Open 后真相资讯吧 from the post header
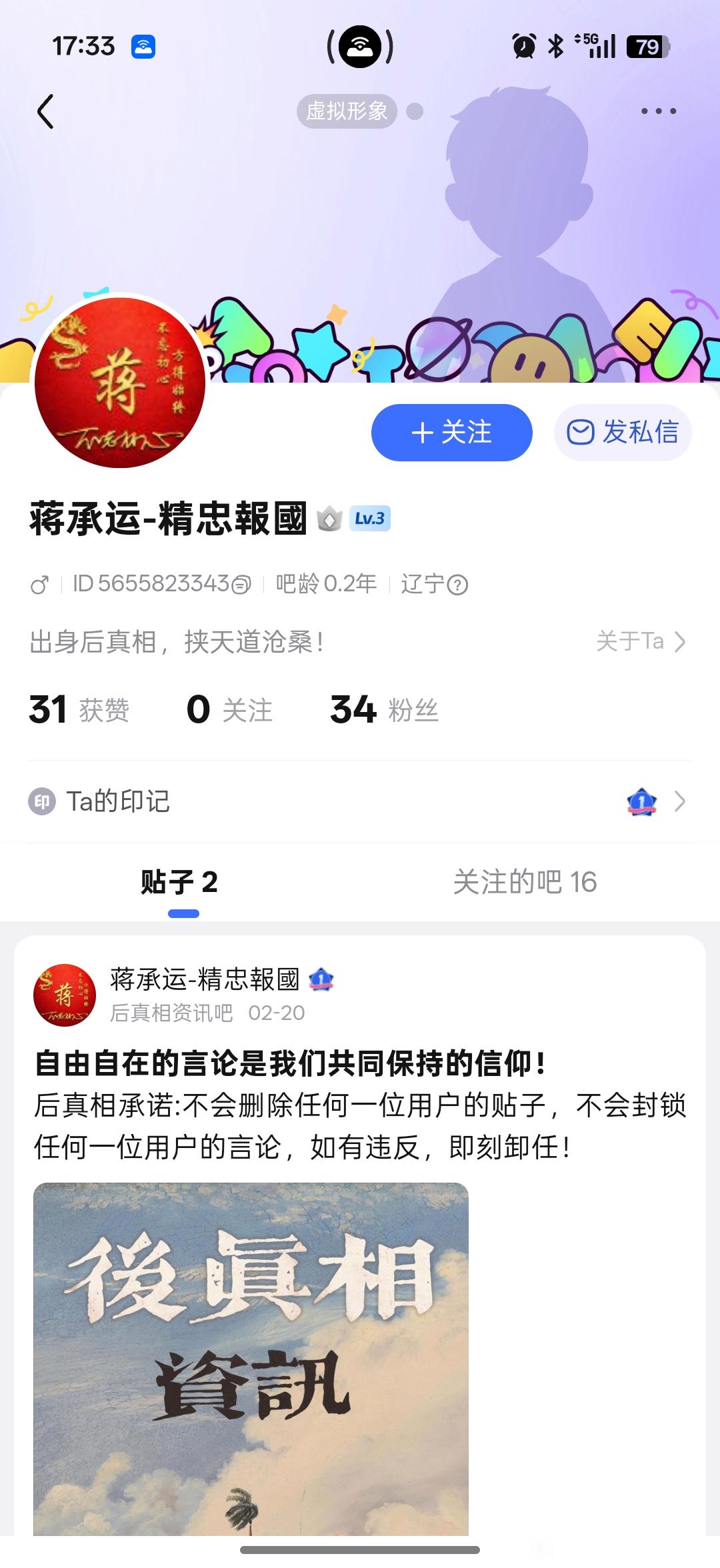 point(171,1013)
